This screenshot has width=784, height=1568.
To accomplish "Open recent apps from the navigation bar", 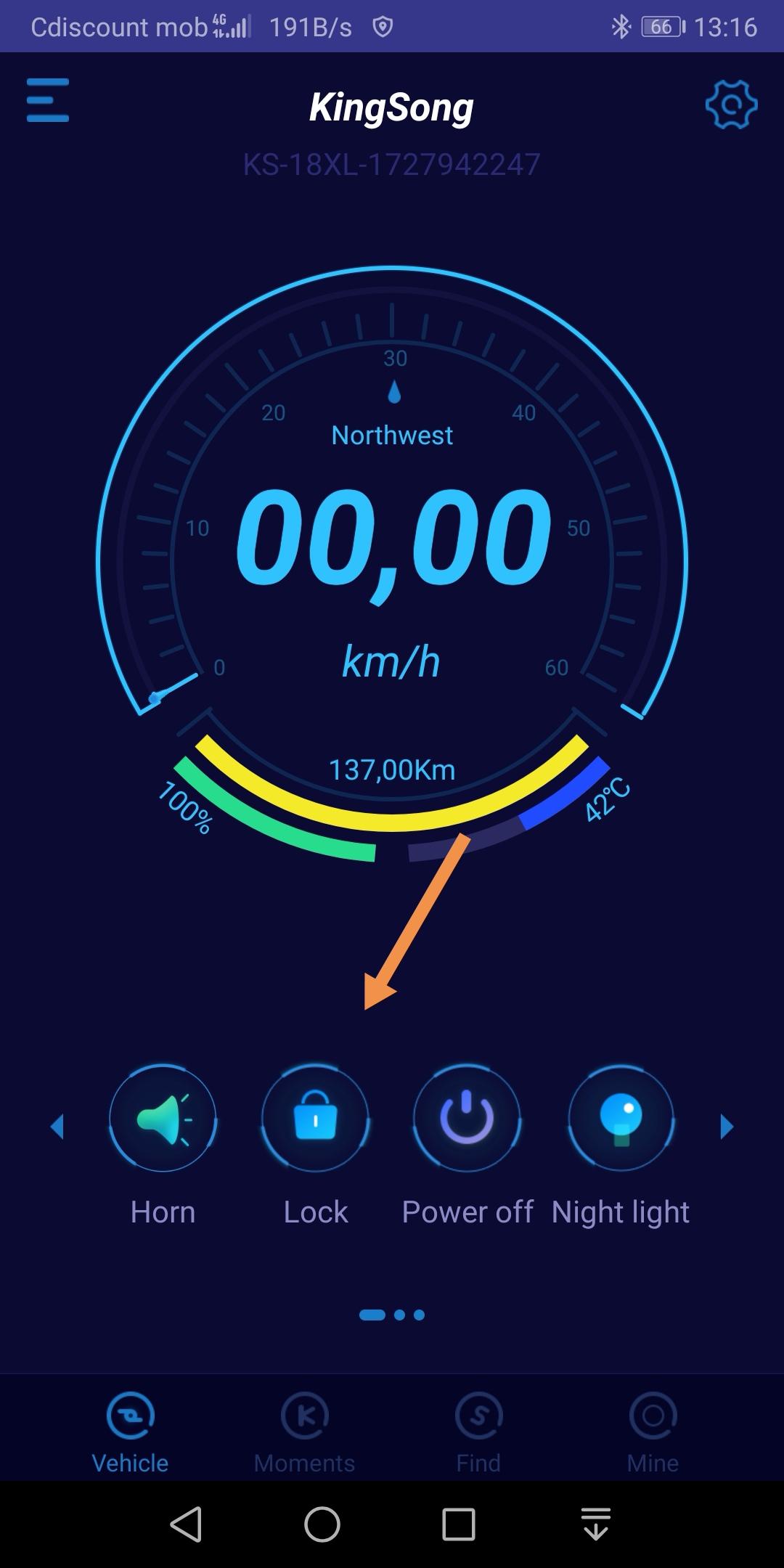I will coord(459,1524).
